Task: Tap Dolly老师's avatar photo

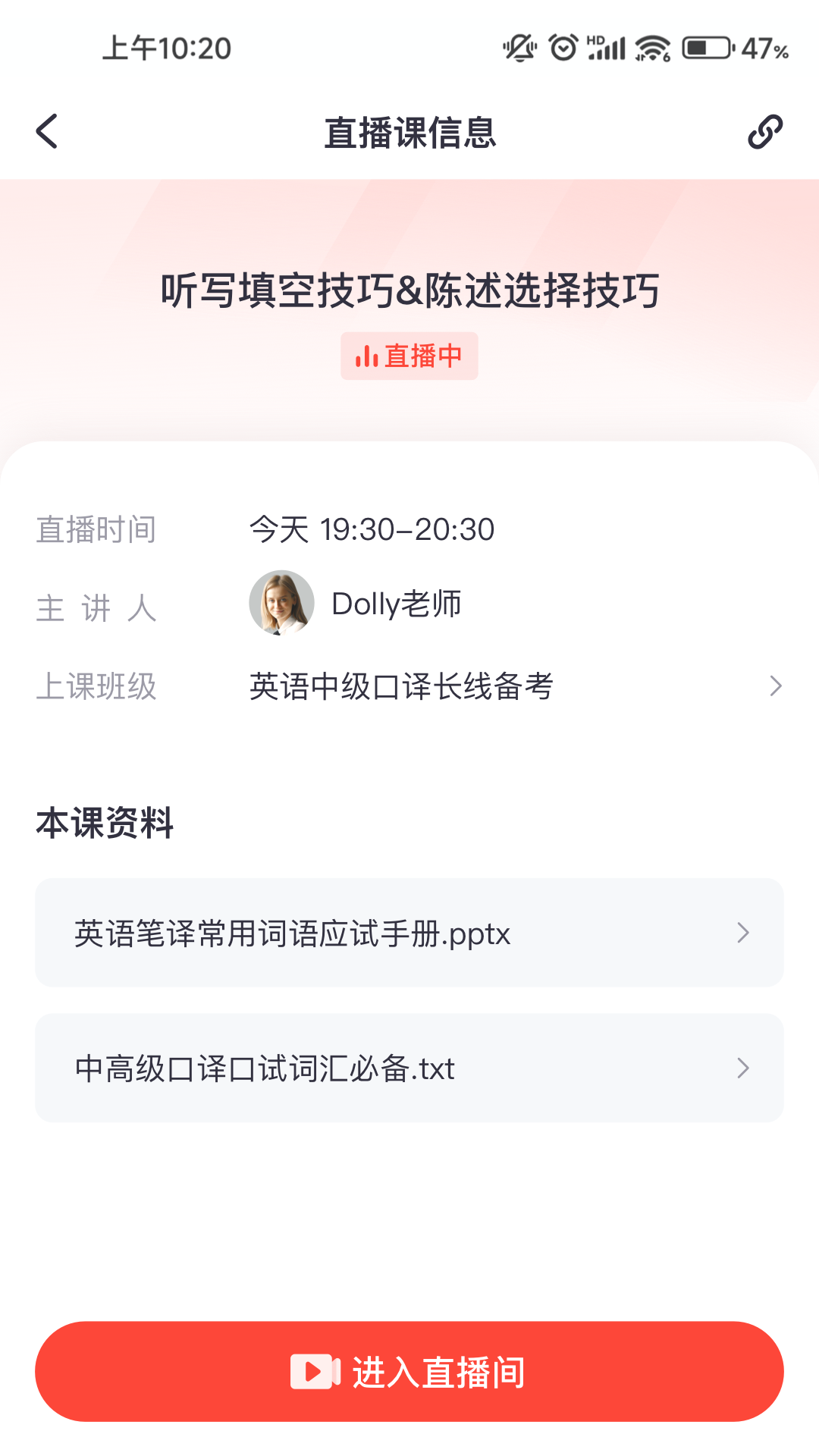Action: [x=281, y=604]
